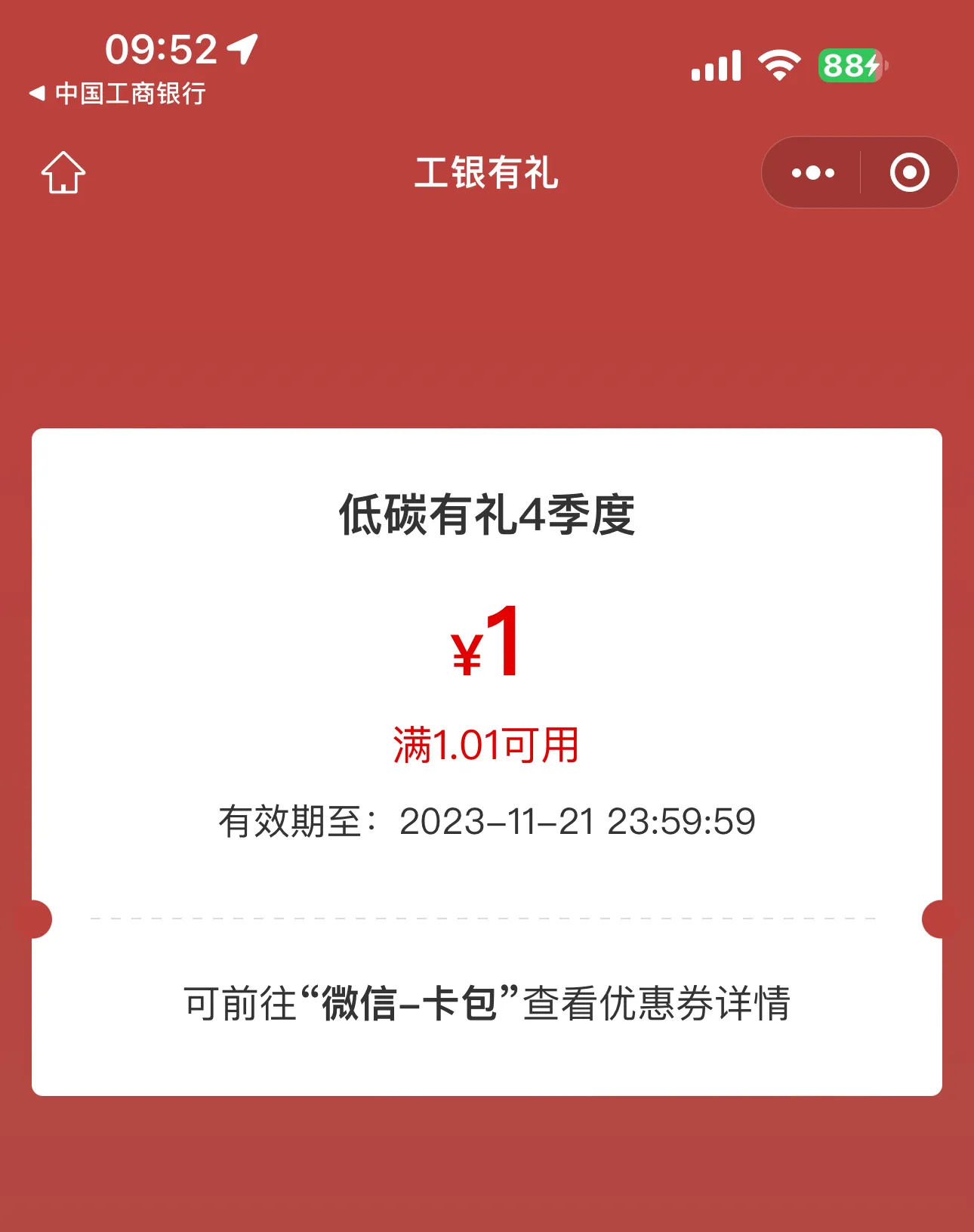974x1232 pixels.
Task: Close the mini program via circle button
Action: click(909, 173)
